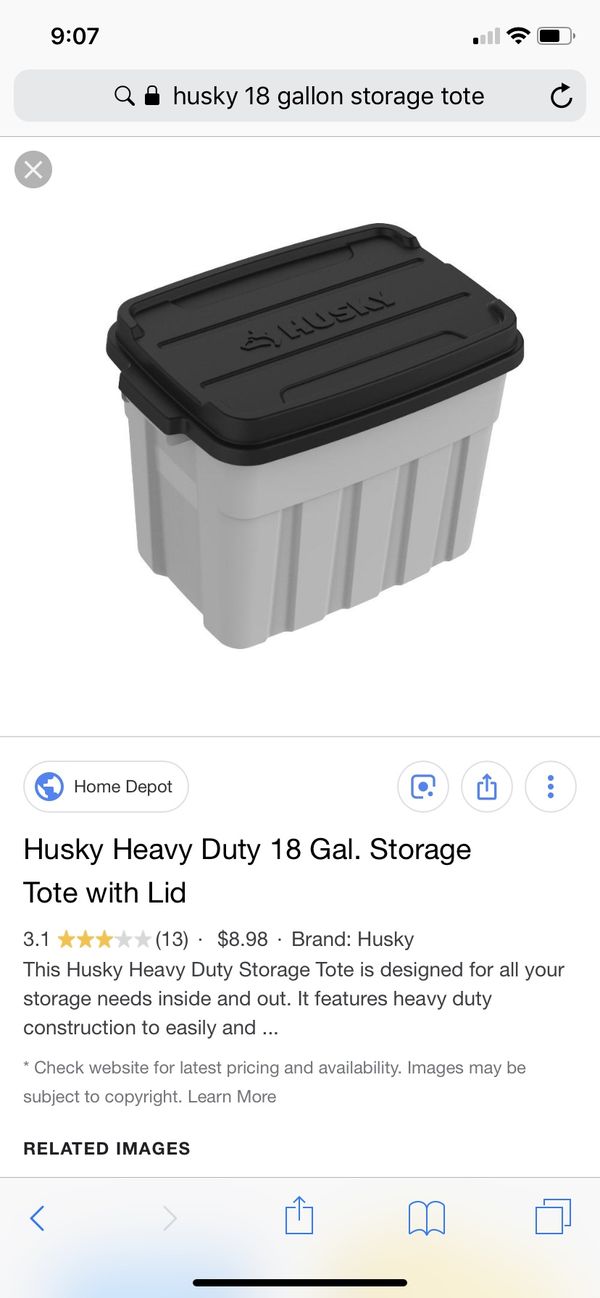Viewport: 600px width, 1298px height.
Task: Go back in Safari
Action: tap(37, 1217)
